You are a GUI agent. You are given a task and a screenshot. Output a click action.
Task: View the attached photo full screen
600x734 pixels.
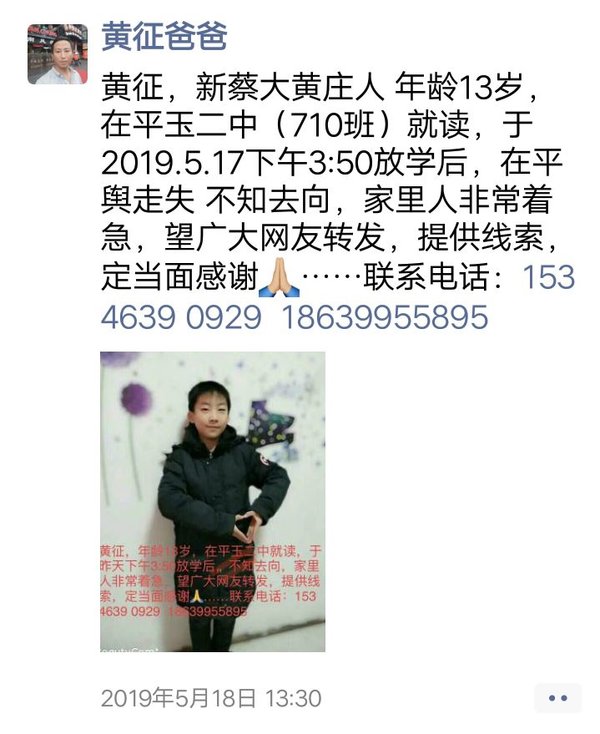[212, 501]
